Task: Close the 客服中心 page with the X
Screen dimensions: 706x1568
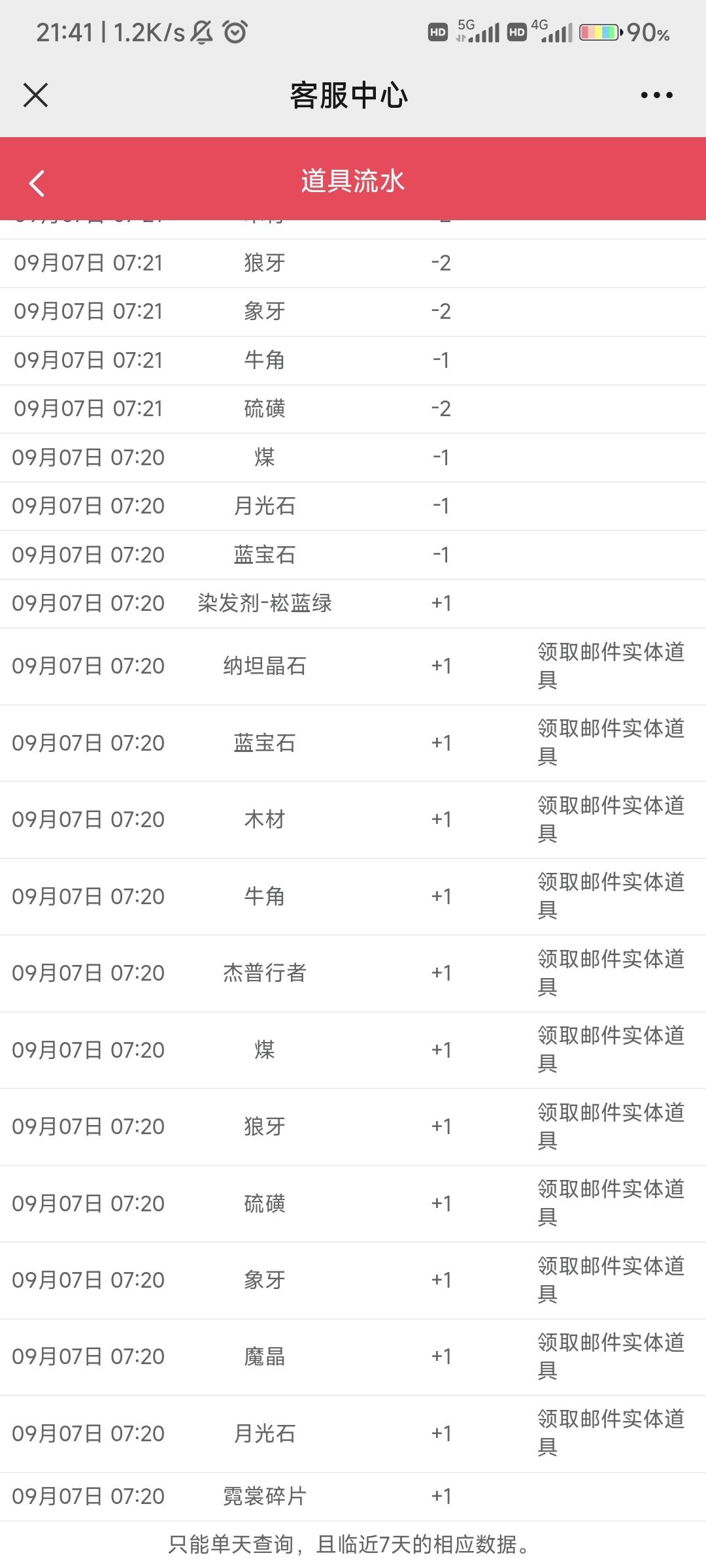Action: pos(35,95)
